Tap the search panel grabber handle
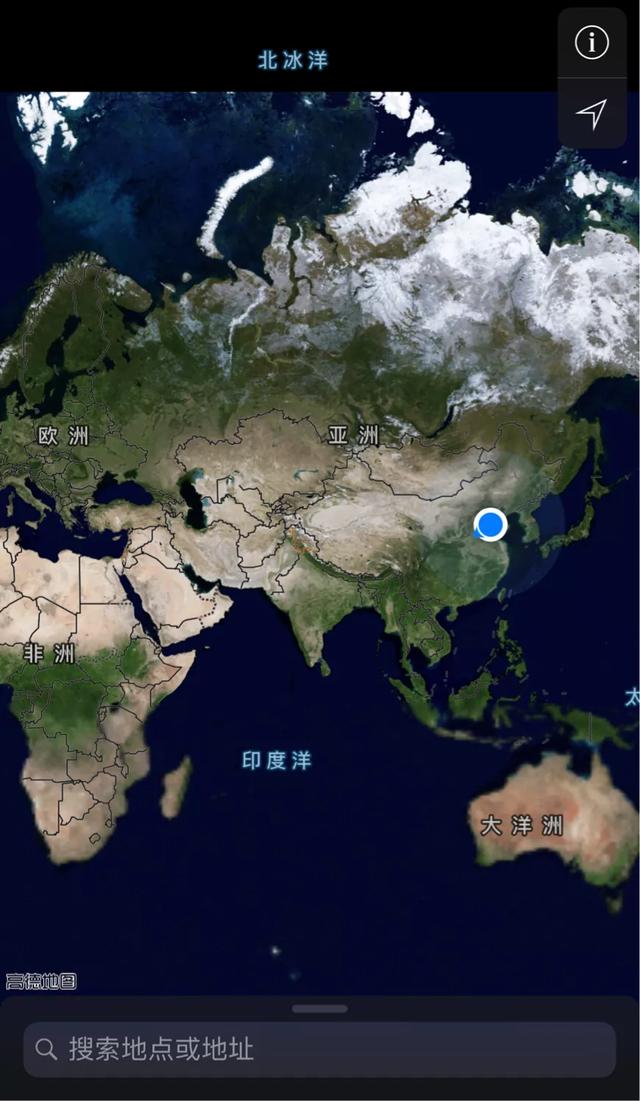 coord(320,1009)
